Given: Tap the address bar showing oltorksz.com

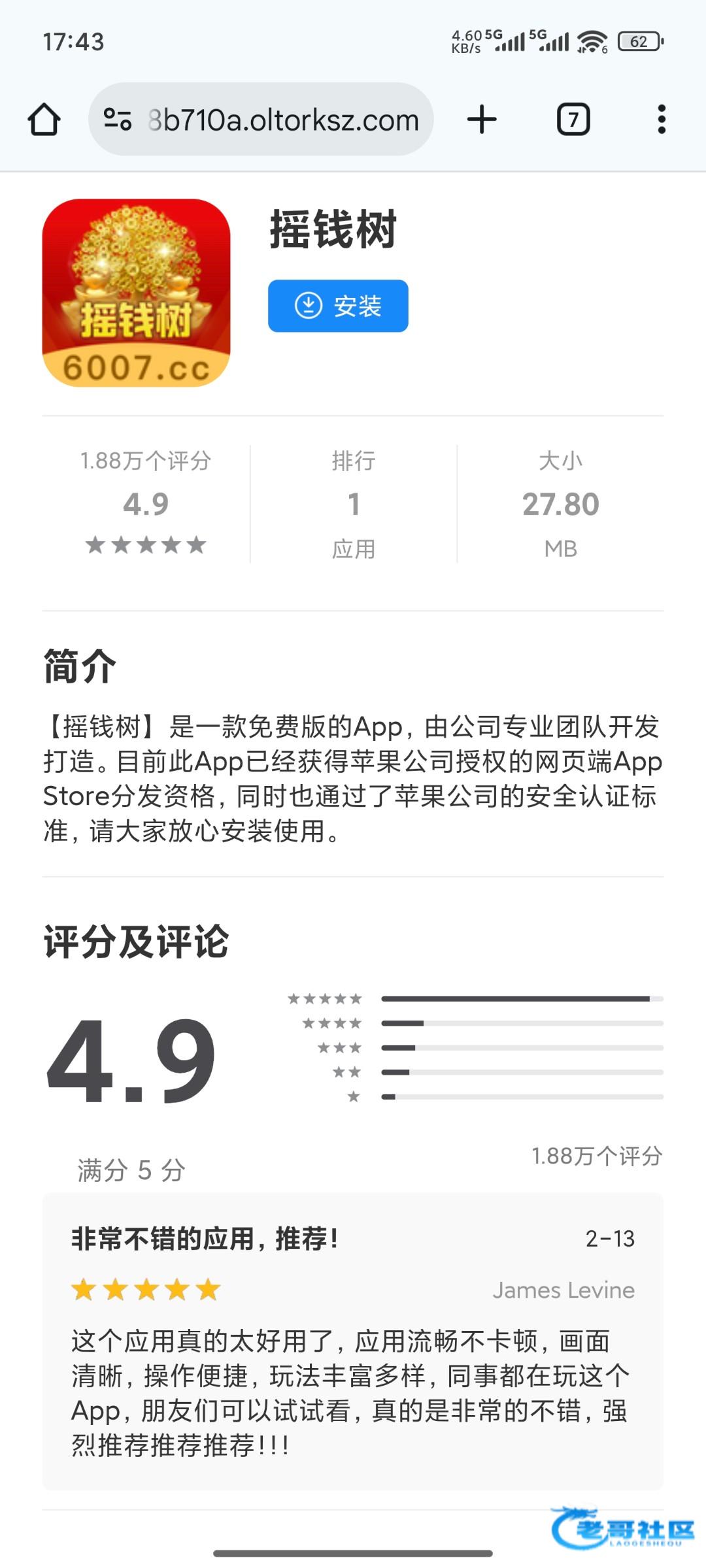Looking at the screenshot, I should [282, 120].
